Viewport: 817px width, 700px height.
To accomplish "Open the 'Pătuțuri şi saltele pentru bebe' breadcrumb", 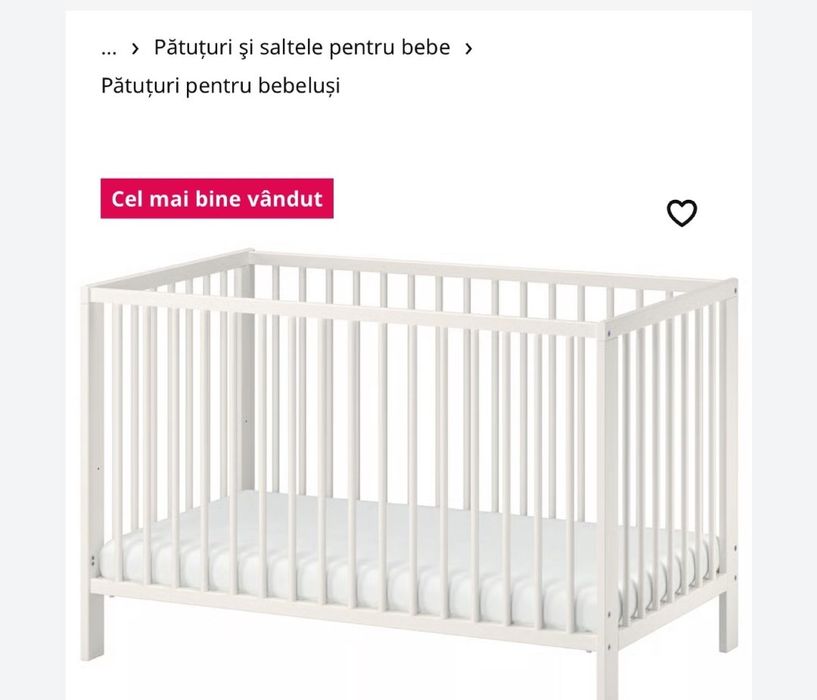I will [x=301, y=47].
